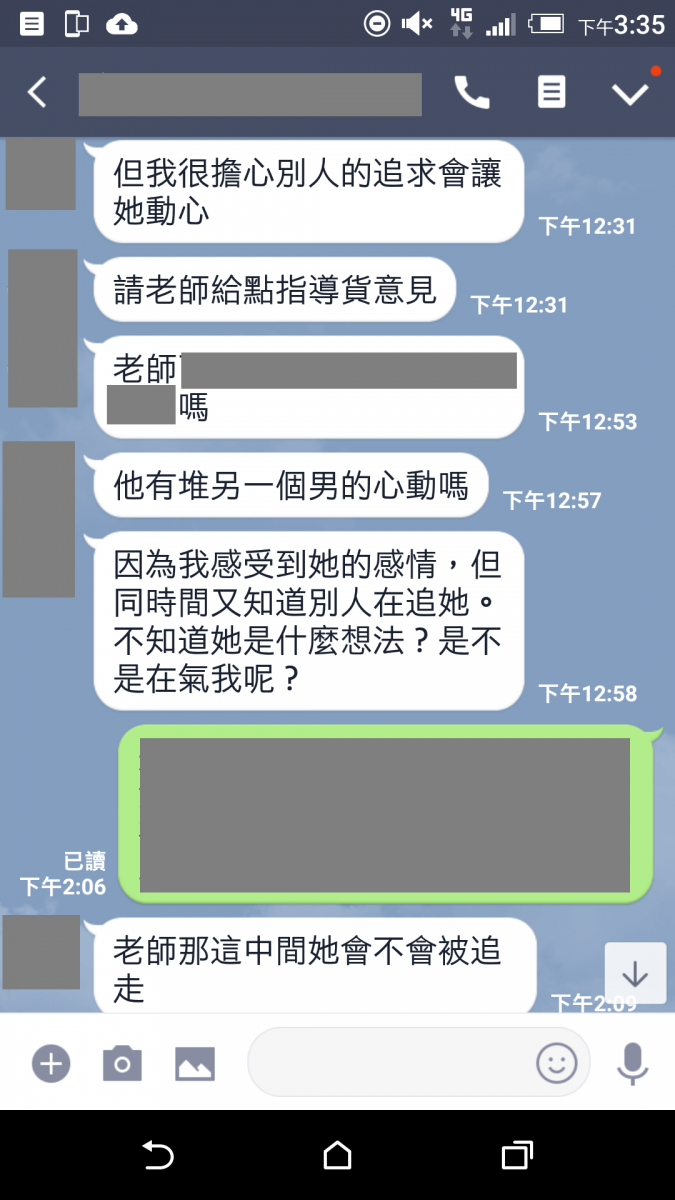Open recent apps from the navigation bar

click(516, 1156)
